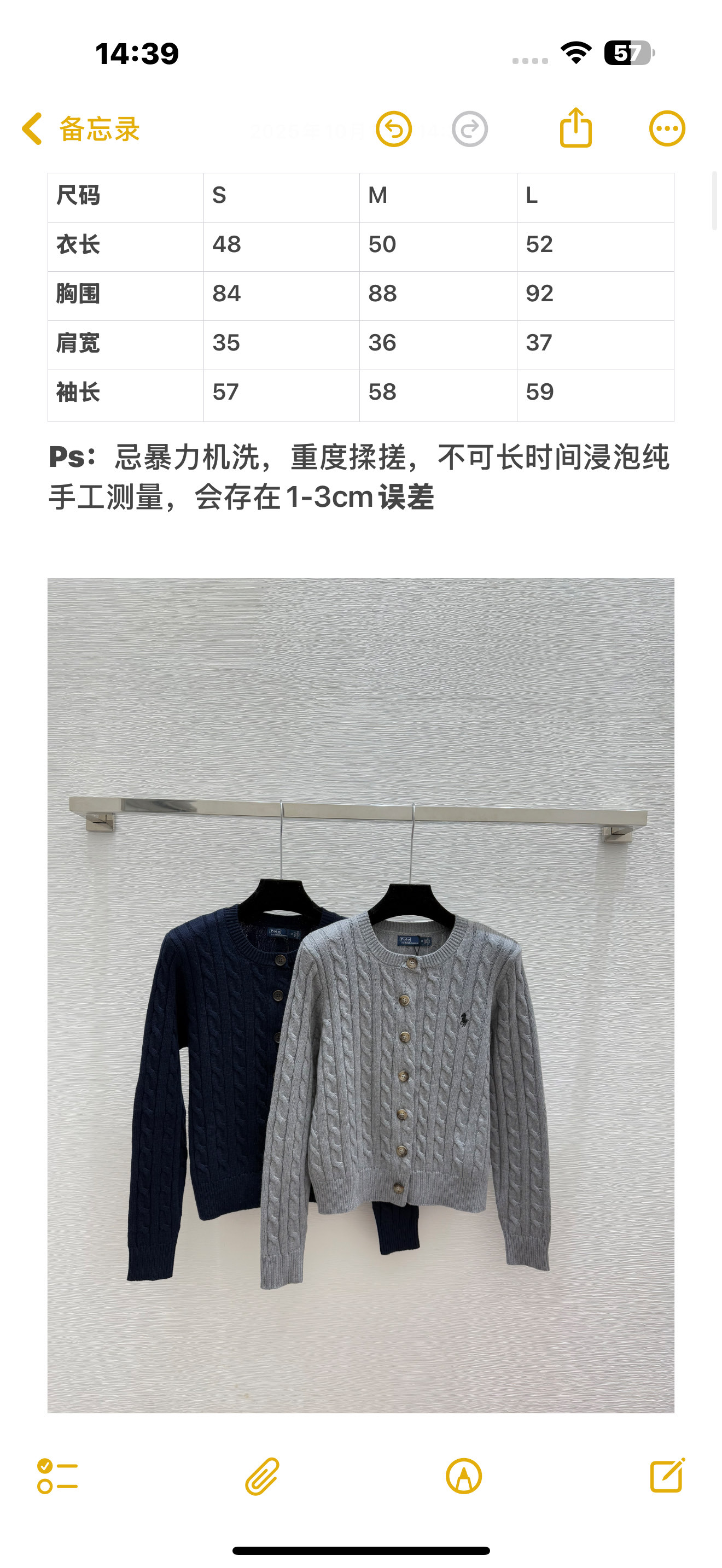Attach a file with the paperclip
Viewport: 722px width, 1568px height.
(263, 1476)
